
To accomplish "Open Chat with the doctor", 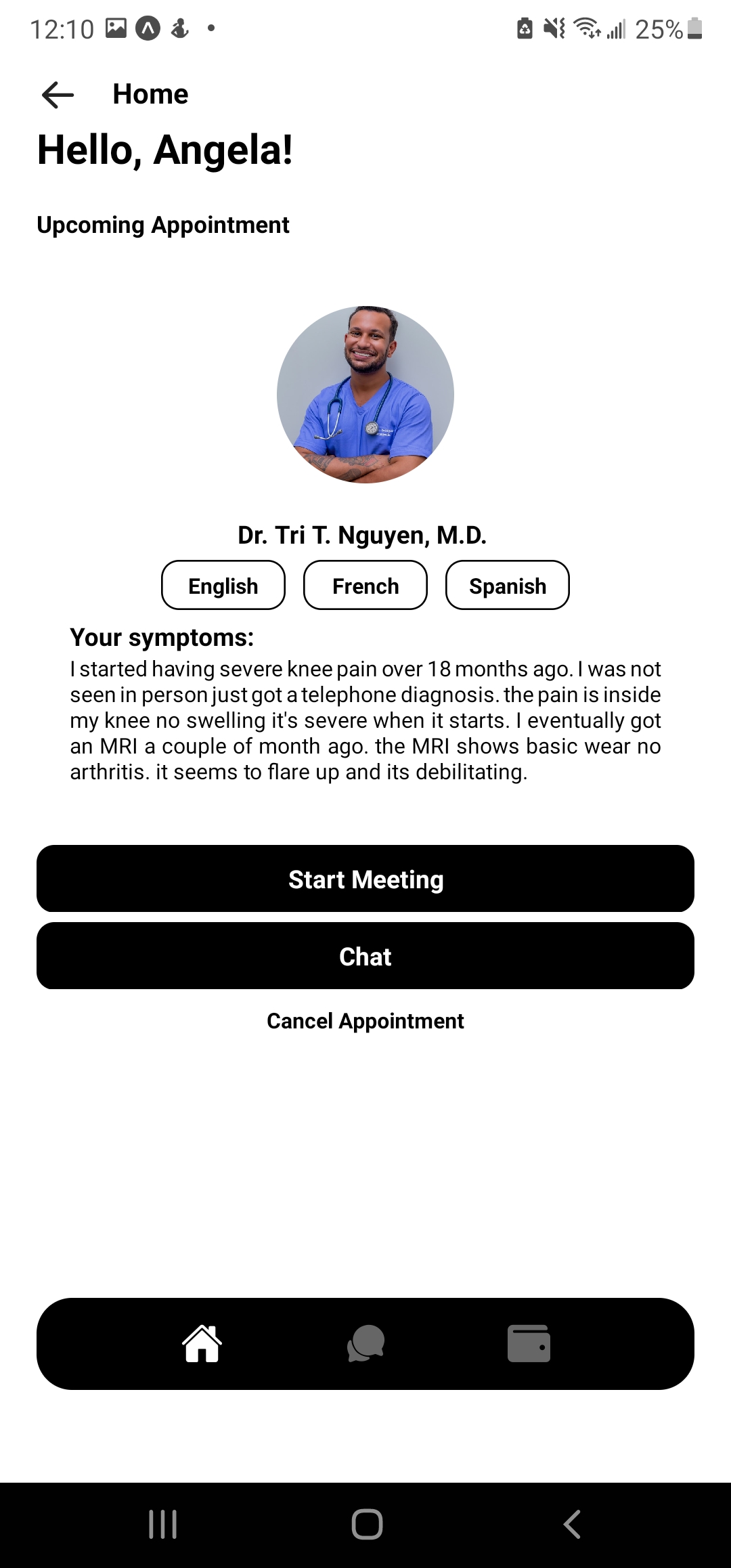I will tap(365, 956).
